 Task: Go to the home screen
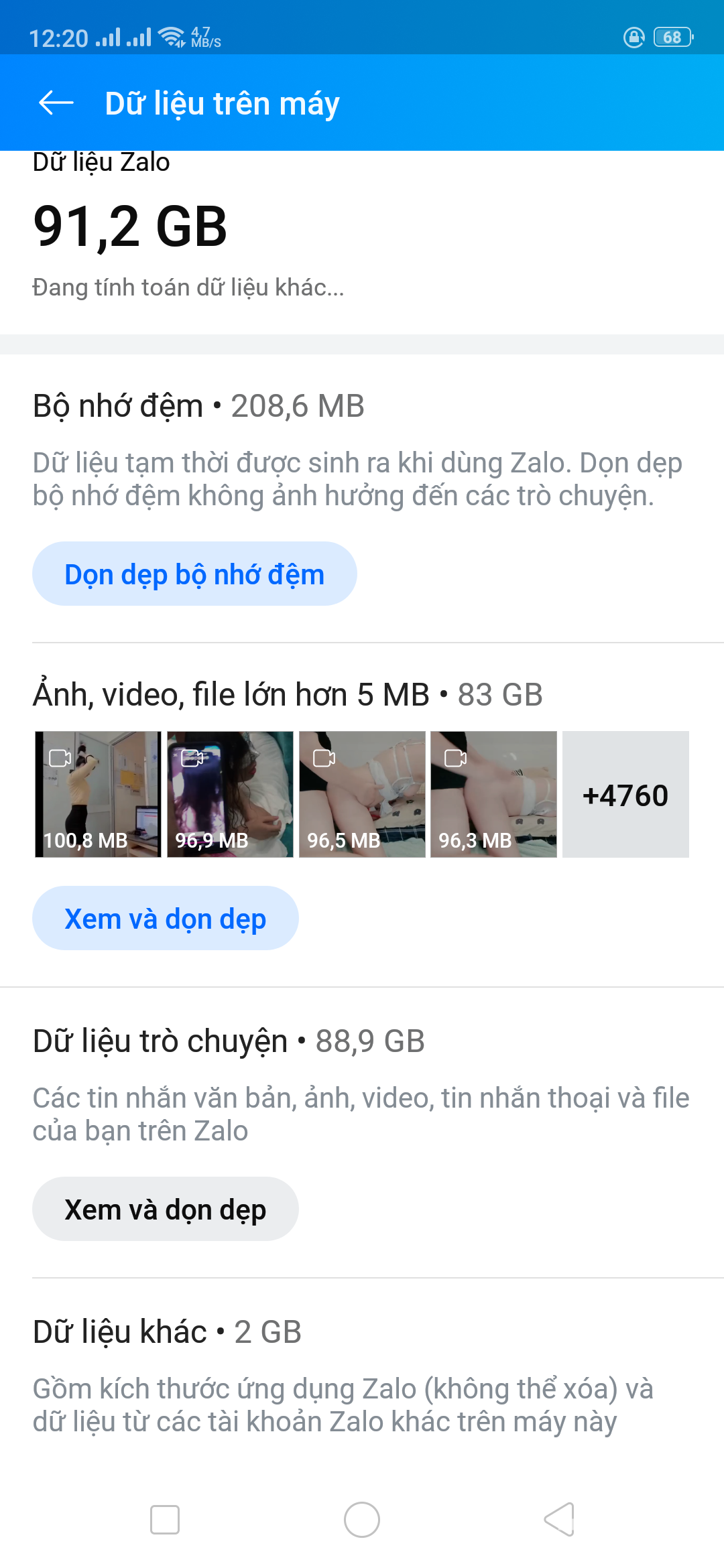tap(362, 1520)
